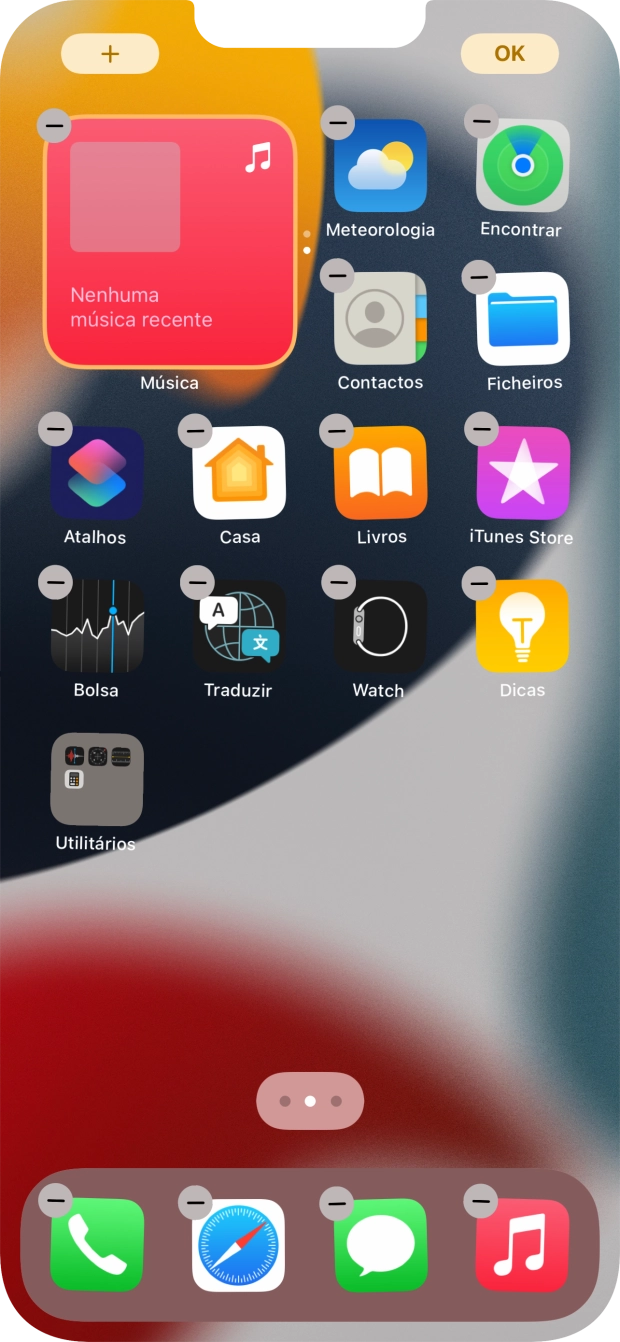Tap the plus button to add a widget
Image resolution: width=620 pixels, height=1342 pixels.
pyautogui.click(x=110, y=54)
